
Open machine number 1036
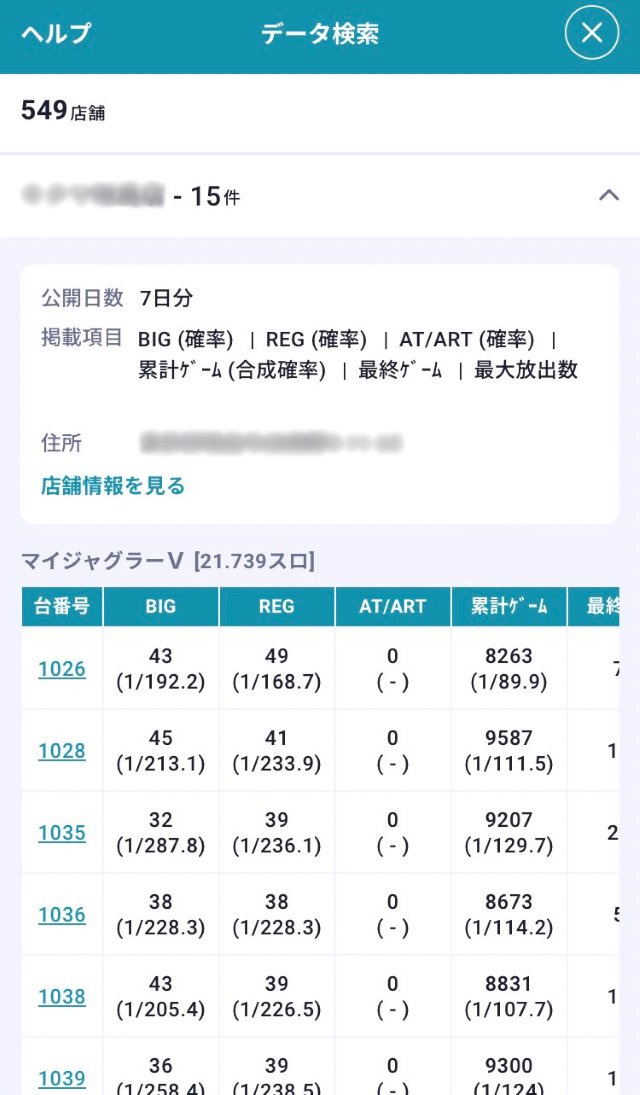point(62,915)
